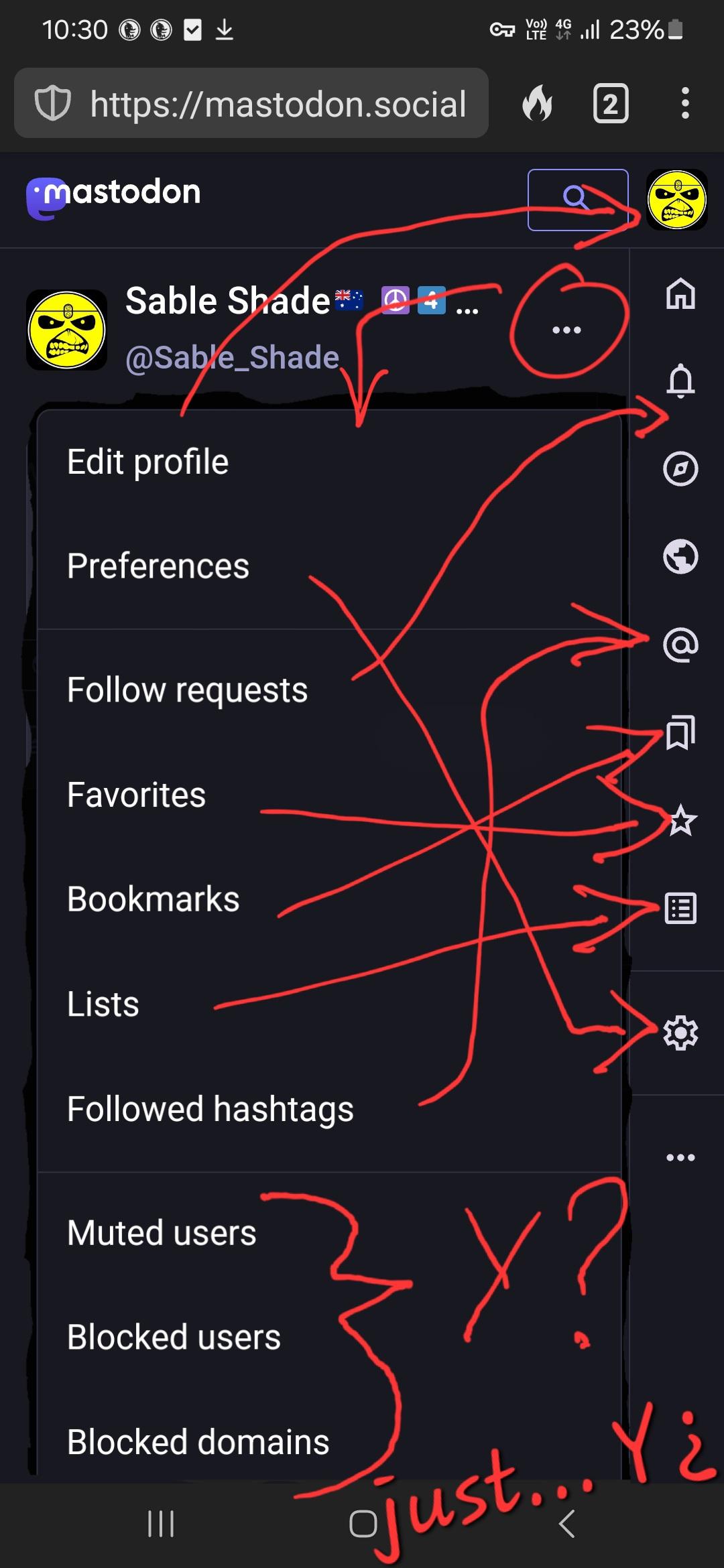
Task: Open the lists icon in the sidebar
Action: pos(680,909)
